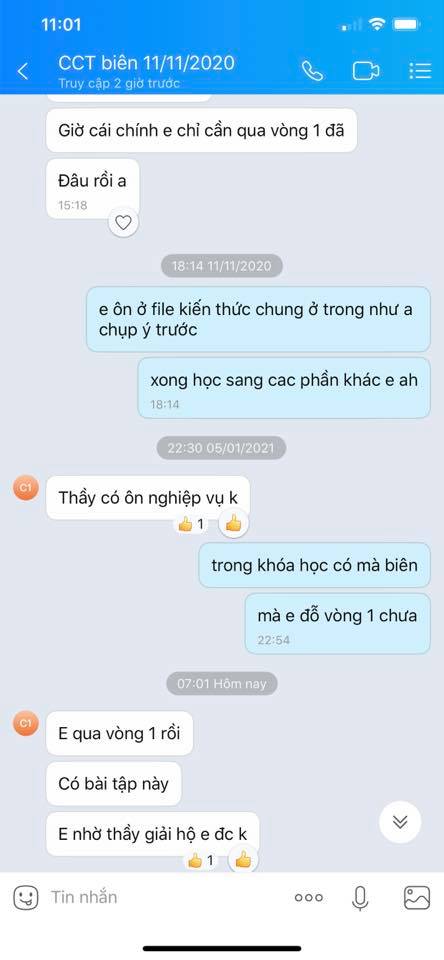Viewport: 444px width, 960px height.
Task: Go back from the CCT biên chat
Action: click(23, 71)
